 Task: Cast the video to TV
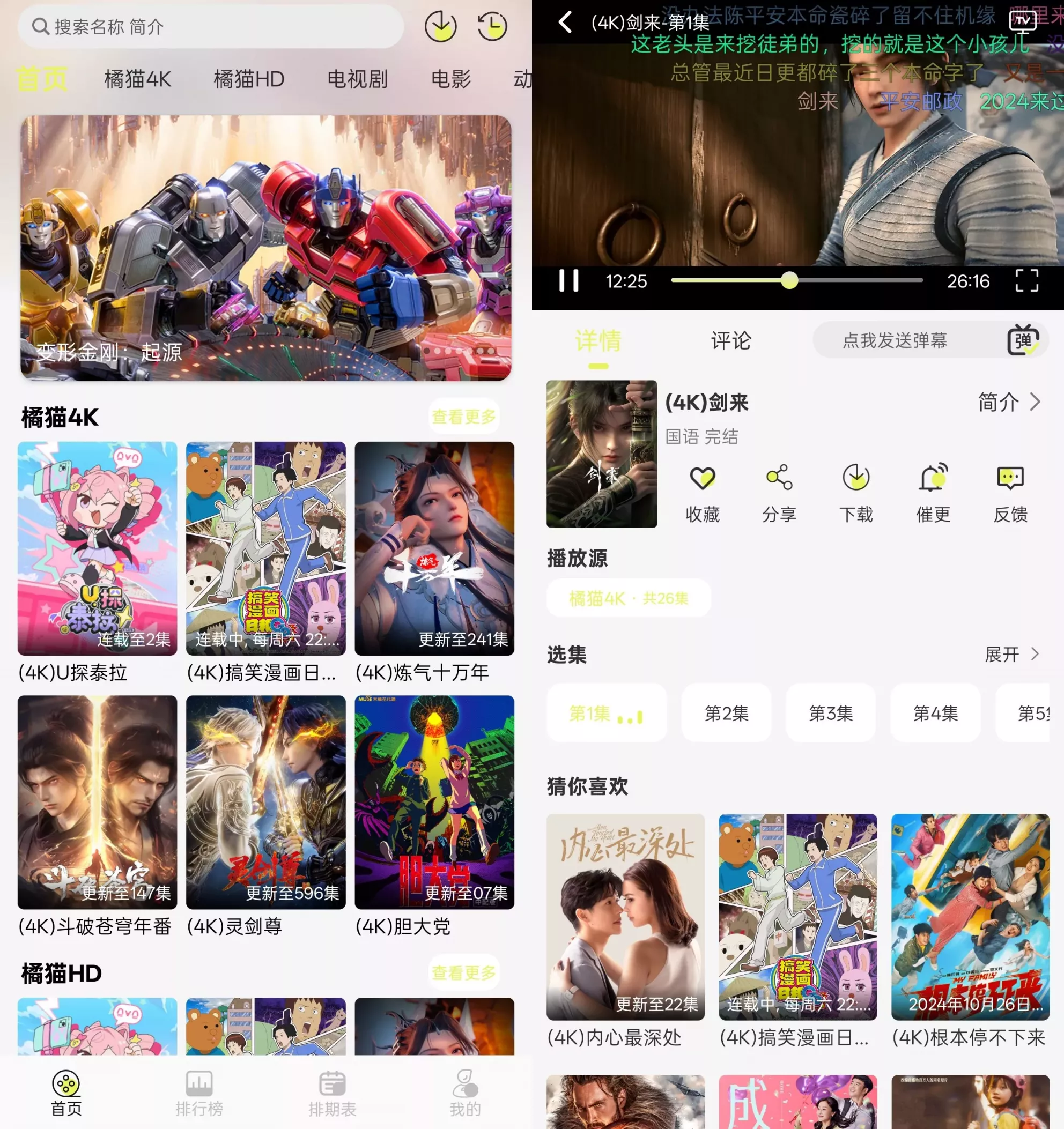1023,20
